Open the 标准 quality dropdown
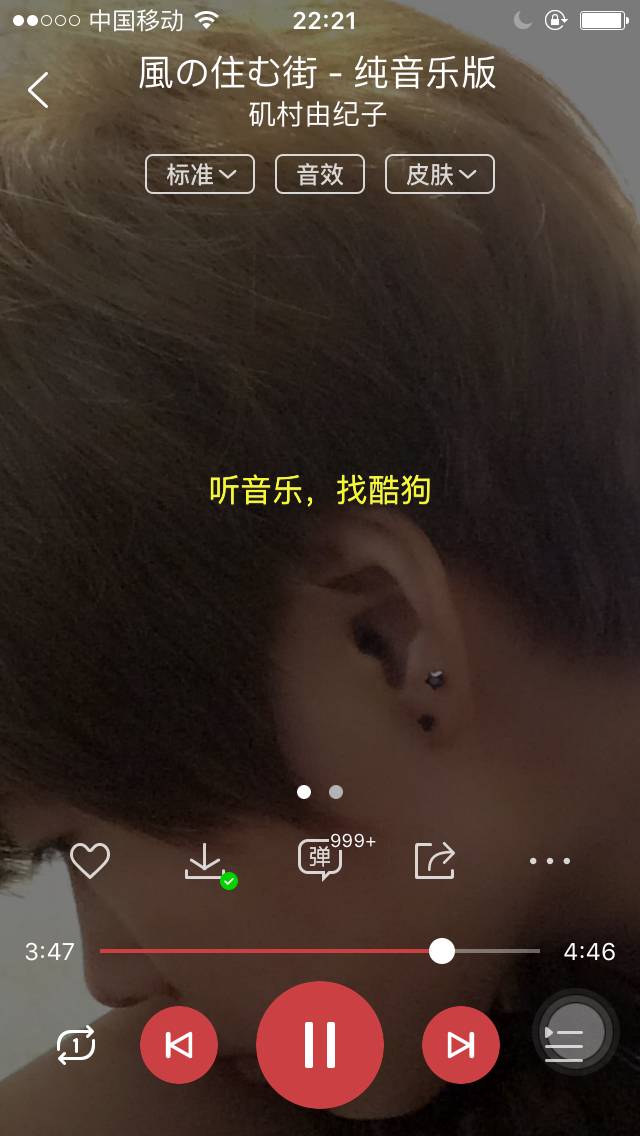 200,175
